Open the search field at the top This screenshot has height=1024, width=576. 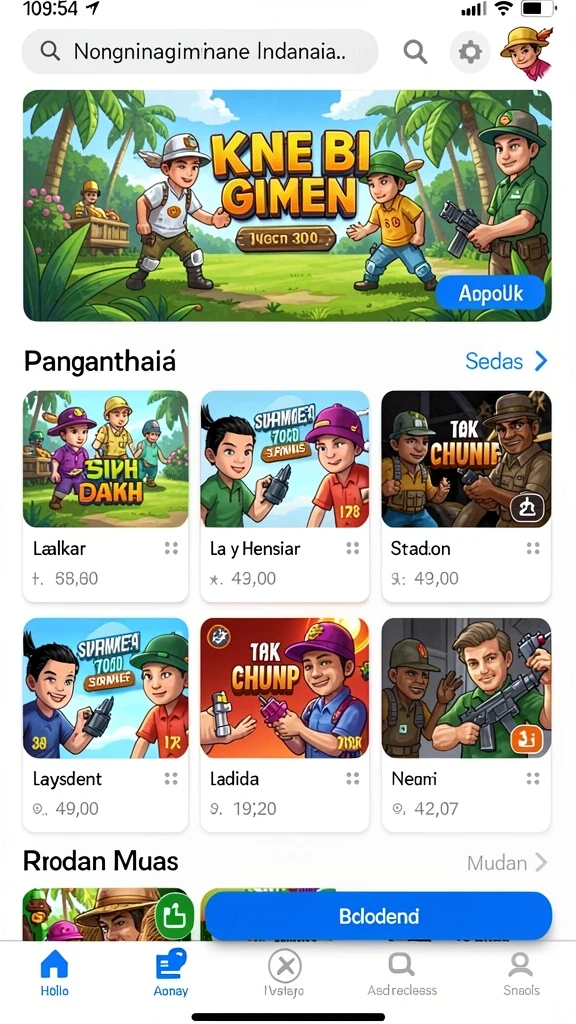click(x=200, y=51)
